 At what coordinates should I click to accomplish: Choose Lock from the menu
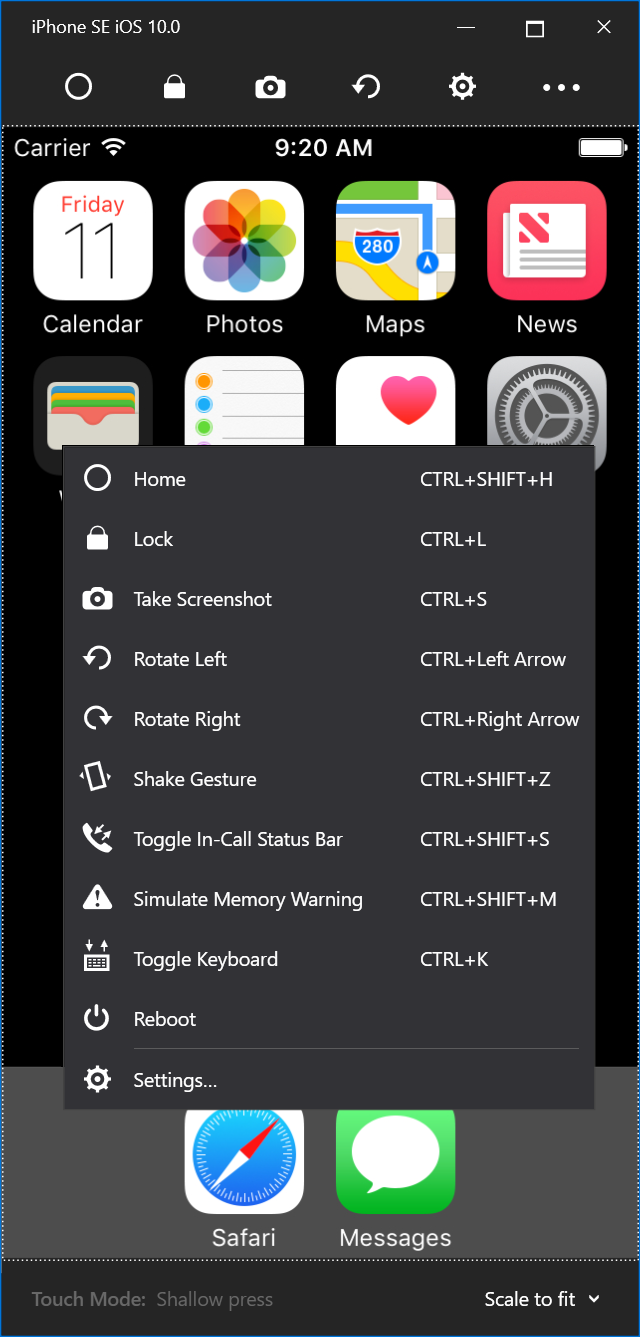[329, 539]
